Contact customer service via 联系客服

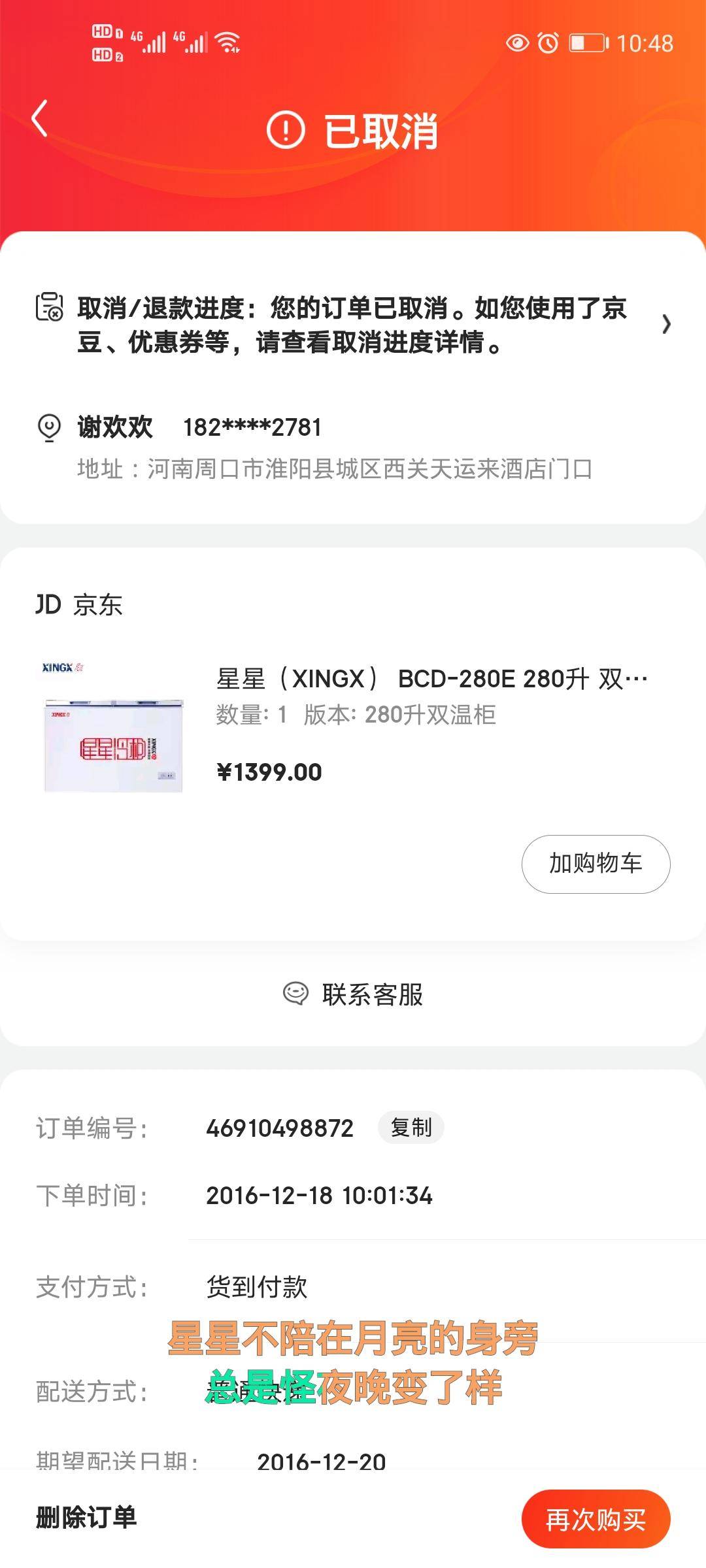pyautogui.click(x=353, y=994)
